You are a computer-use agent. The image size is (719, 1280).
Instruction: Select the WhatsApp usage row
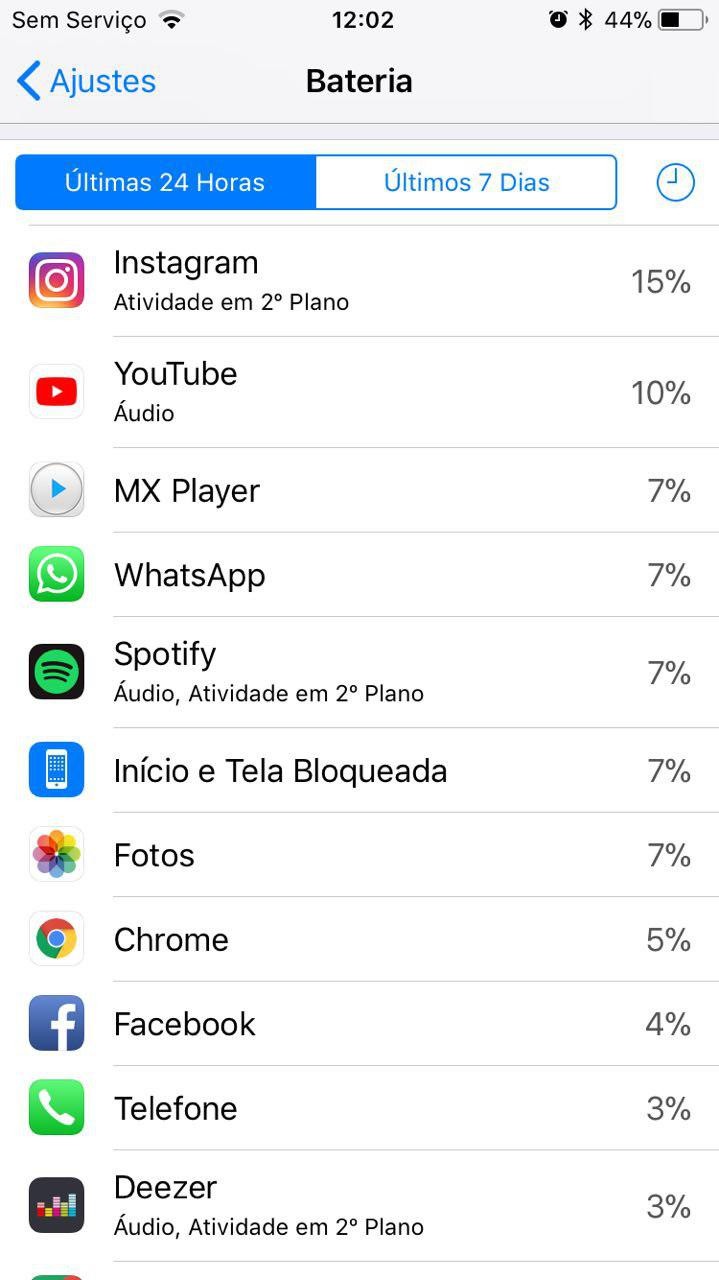360,575
